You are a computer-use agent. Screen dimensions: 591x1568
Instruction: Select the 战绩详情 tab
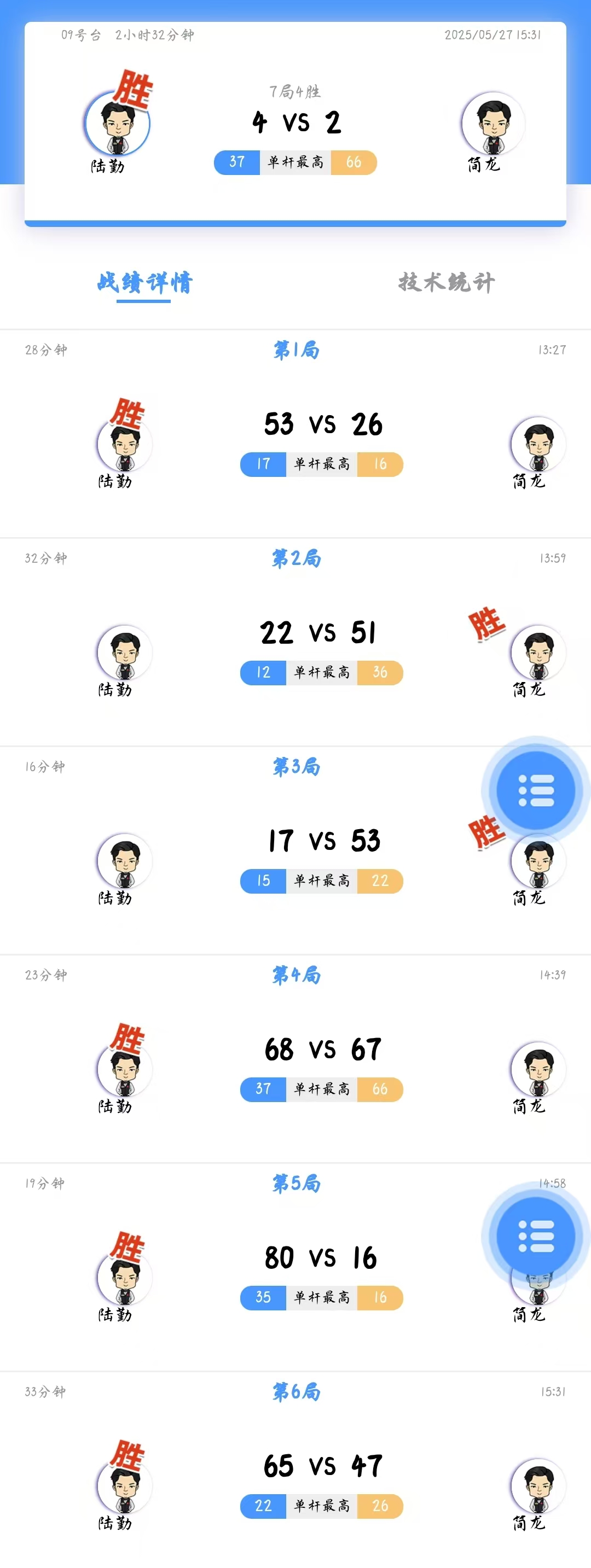pos(145,283)
